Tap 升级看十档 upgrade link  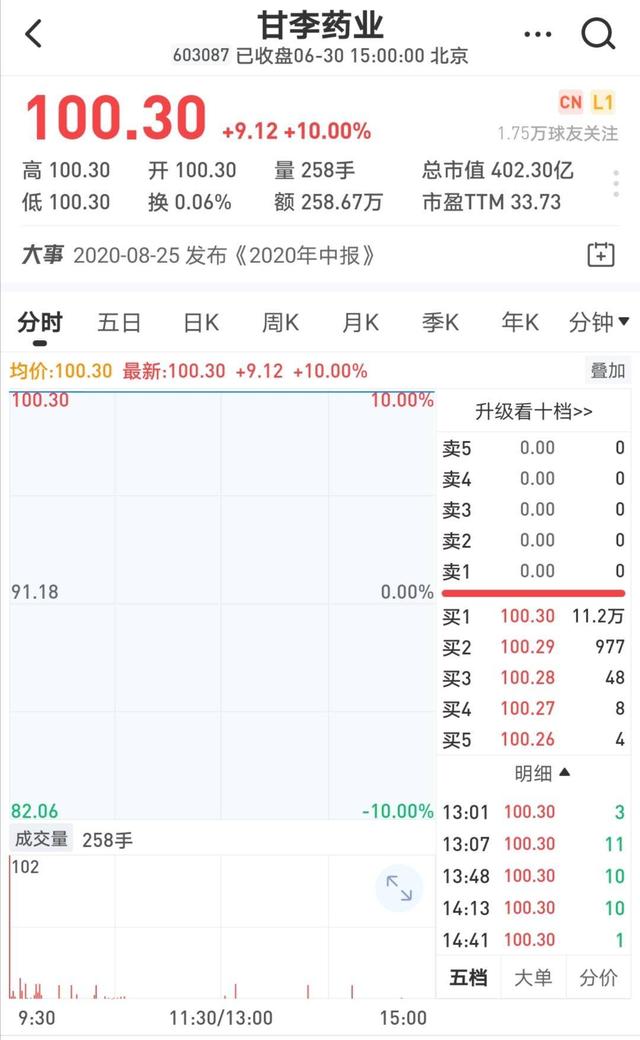point(534,412)
